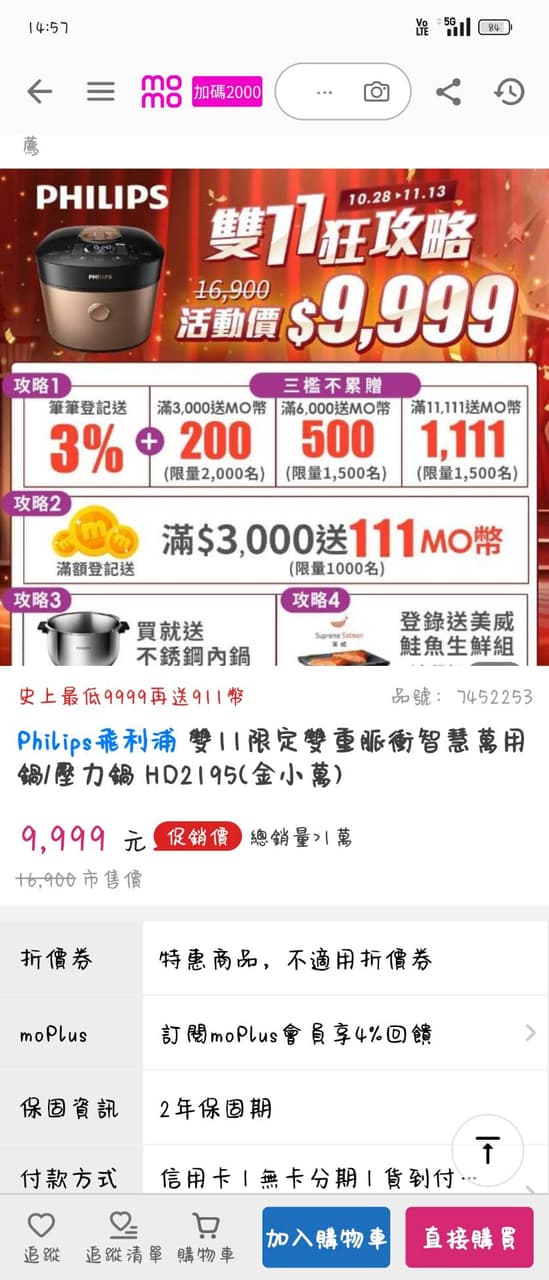This screenshot has width=549, height=1280.
Task: Open the 加碼2000 promo badge
Action: pyautogui.click(x=227, y=92)
